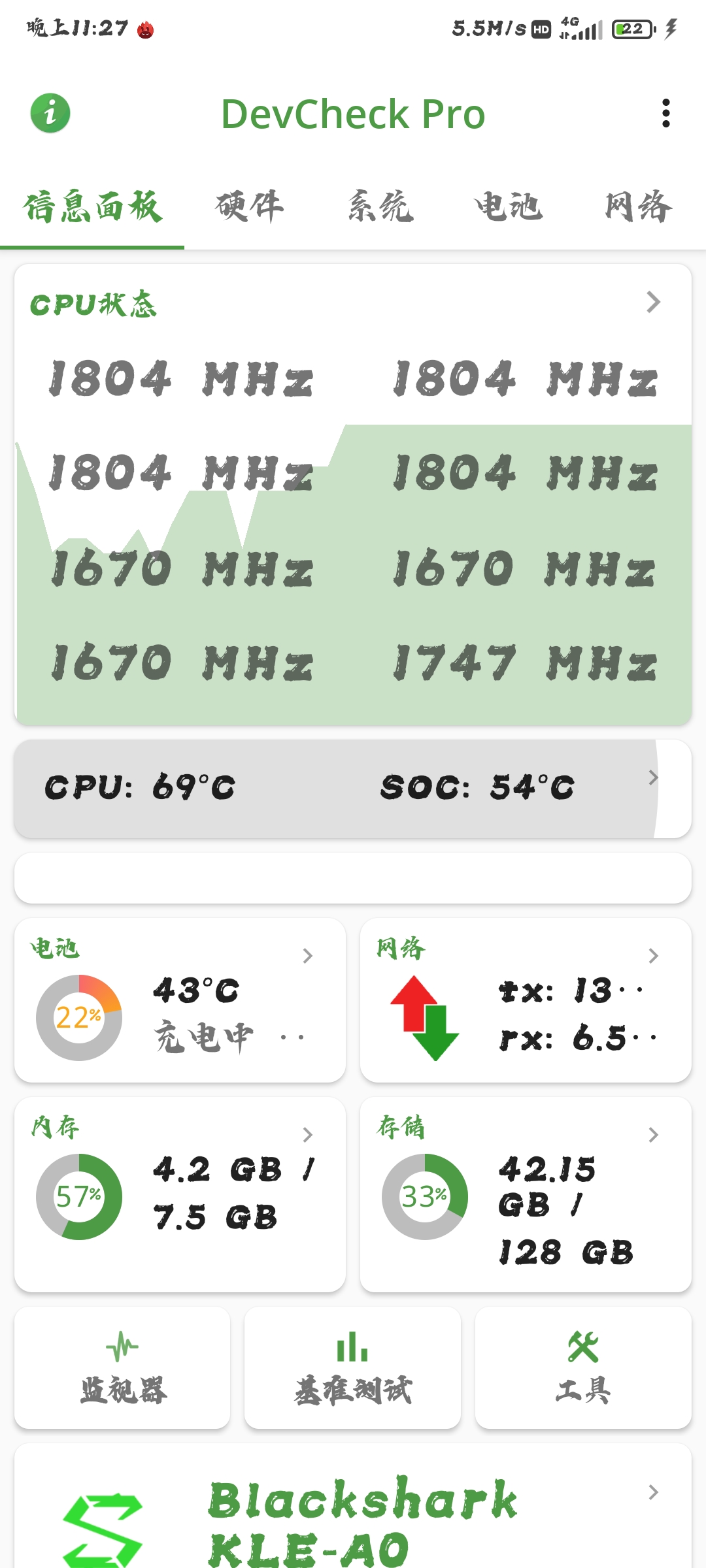The width and height of the screenshot is (706, 1568).
Task: Select the 信息面板 tab
Action: (x=92, y=206)
